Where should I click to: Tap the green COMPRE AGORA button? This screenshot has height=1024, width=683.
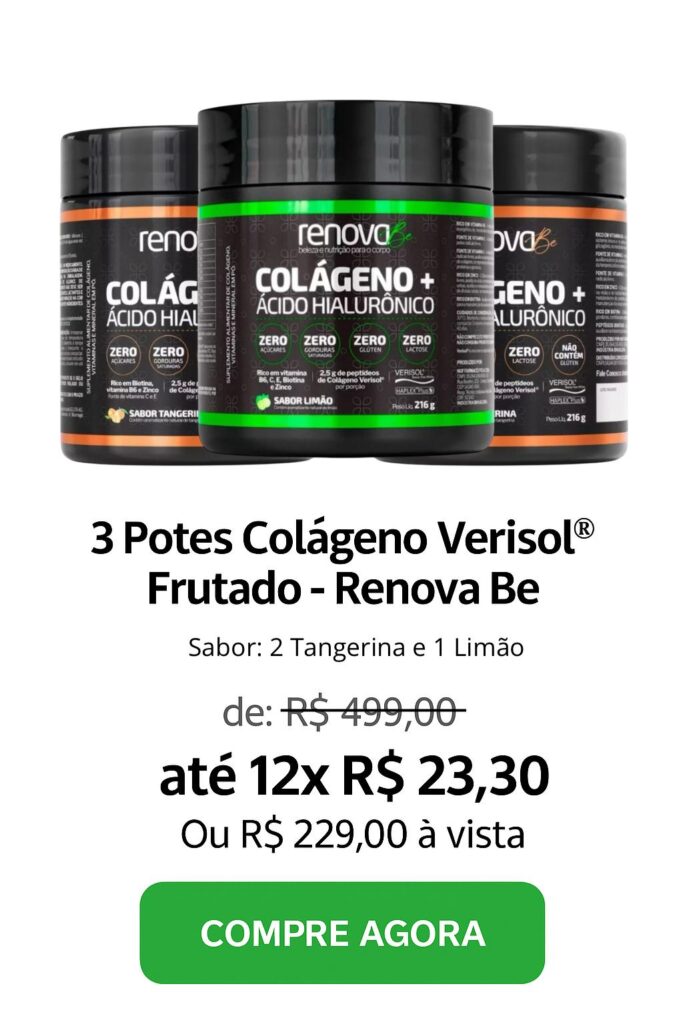342,932
